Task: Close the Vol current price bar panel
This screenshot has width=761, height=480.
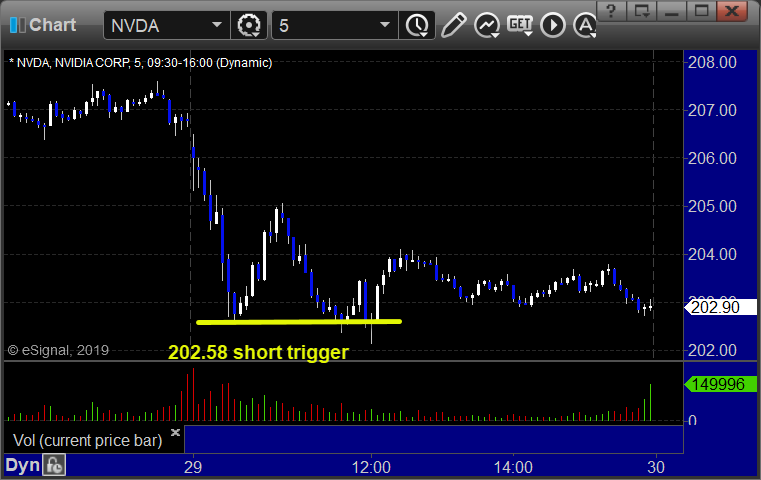Action: coord(175,433)
